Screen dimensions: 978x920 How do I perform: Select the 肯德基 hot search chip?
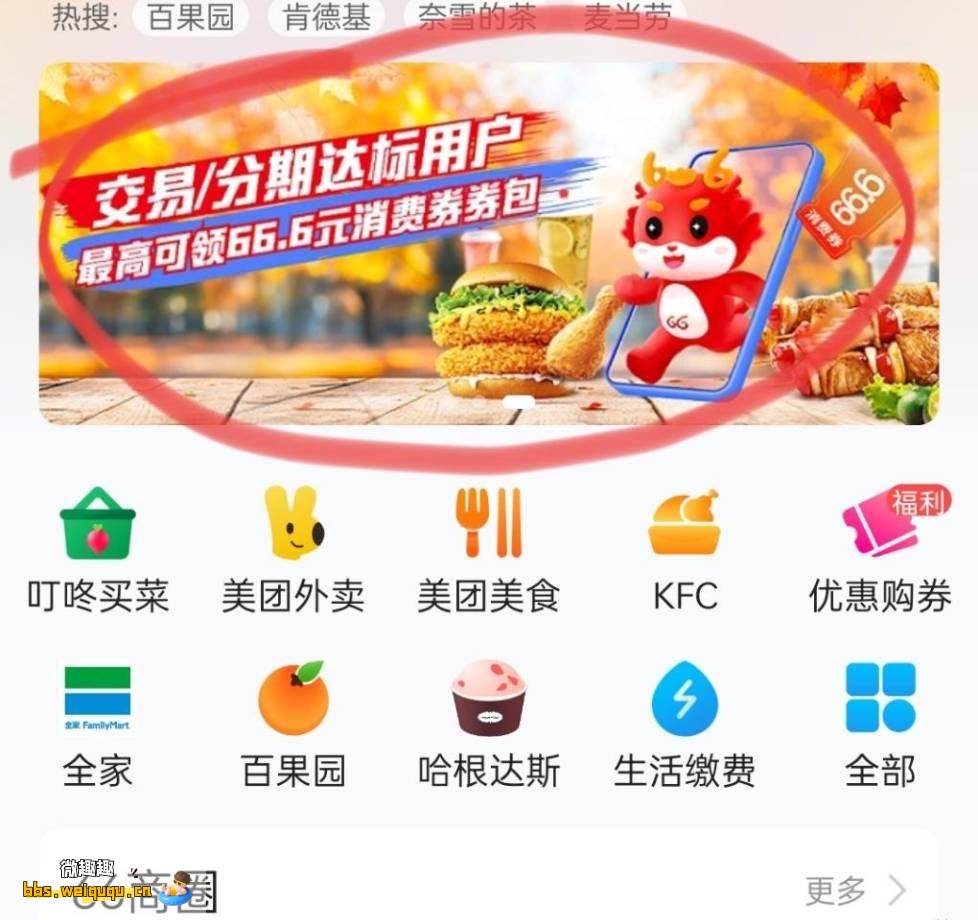coord(327,17)
